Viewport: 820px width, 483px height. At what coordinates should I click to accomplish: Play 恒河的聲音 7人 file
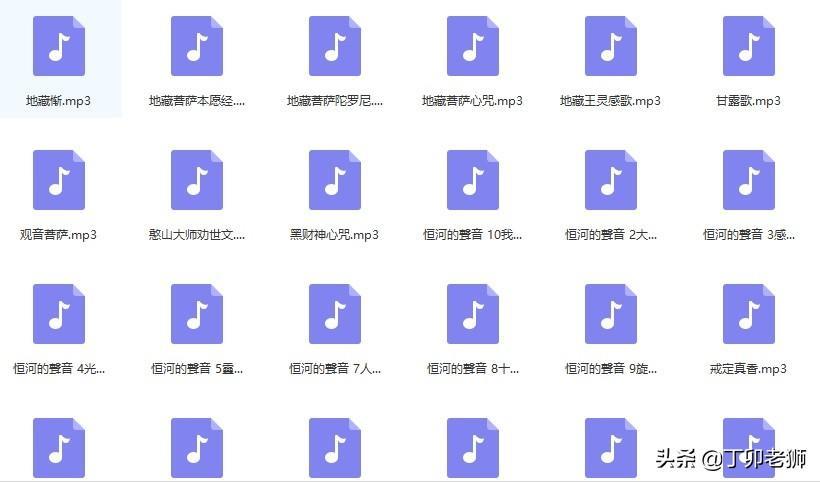pos(335,315)
